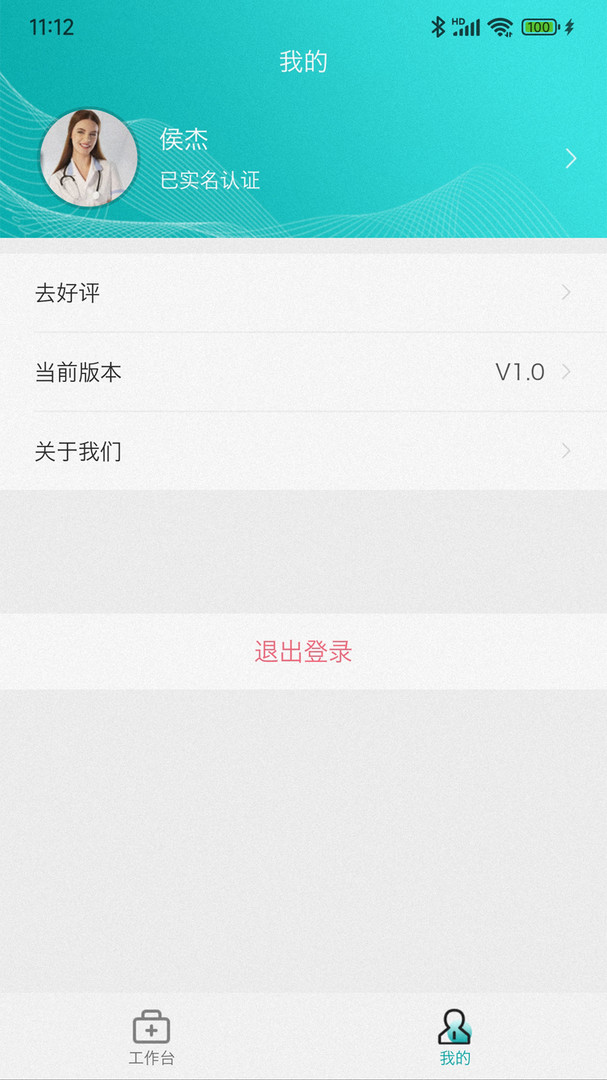Select the 我的 tab
This screenshot has width=607, height=1080.
(455, 1037)
